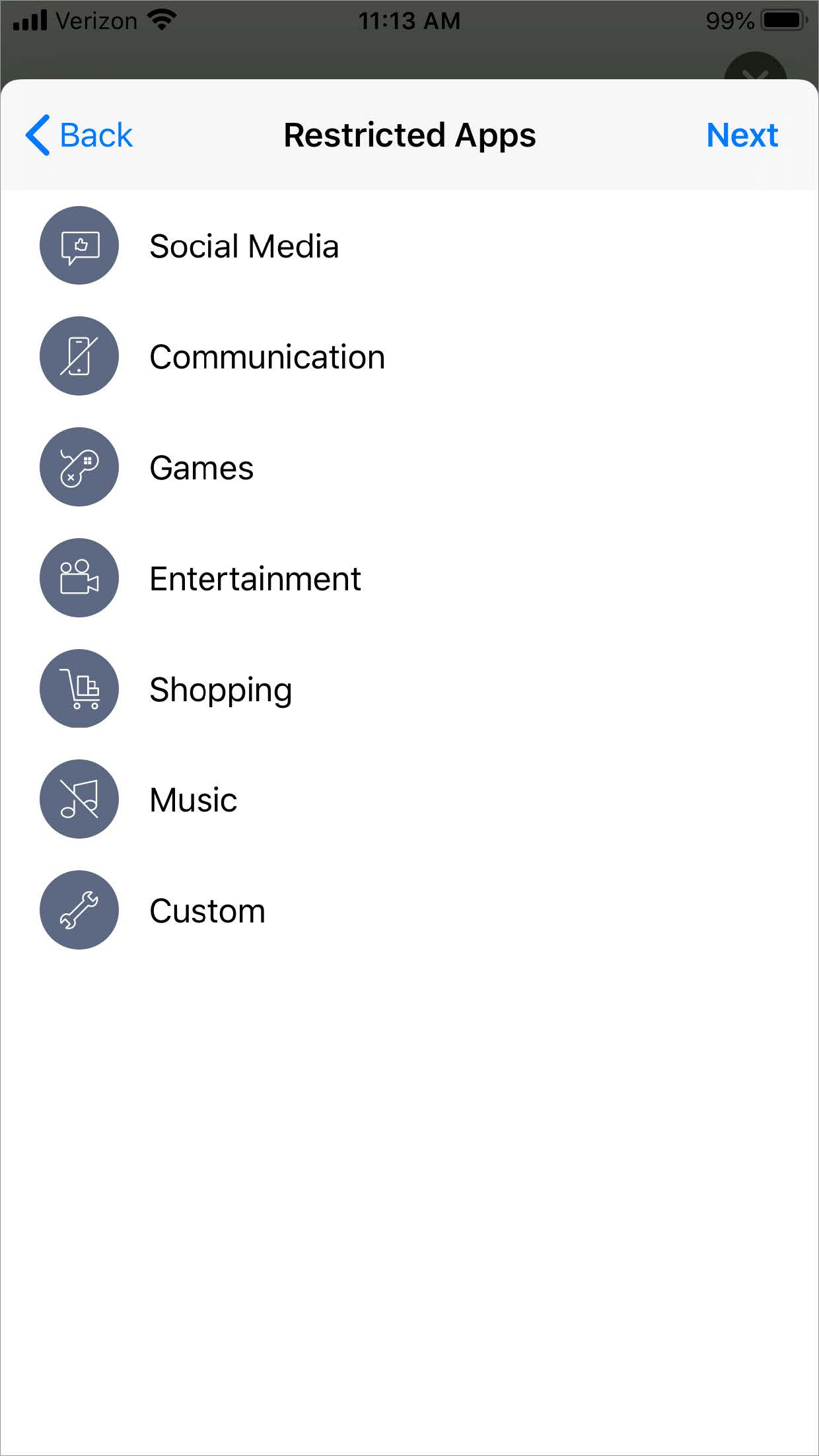Viewport: 819px width, 1456px height.
Task: Tap the battery indicator in the status bar
Action: (783, 20)
